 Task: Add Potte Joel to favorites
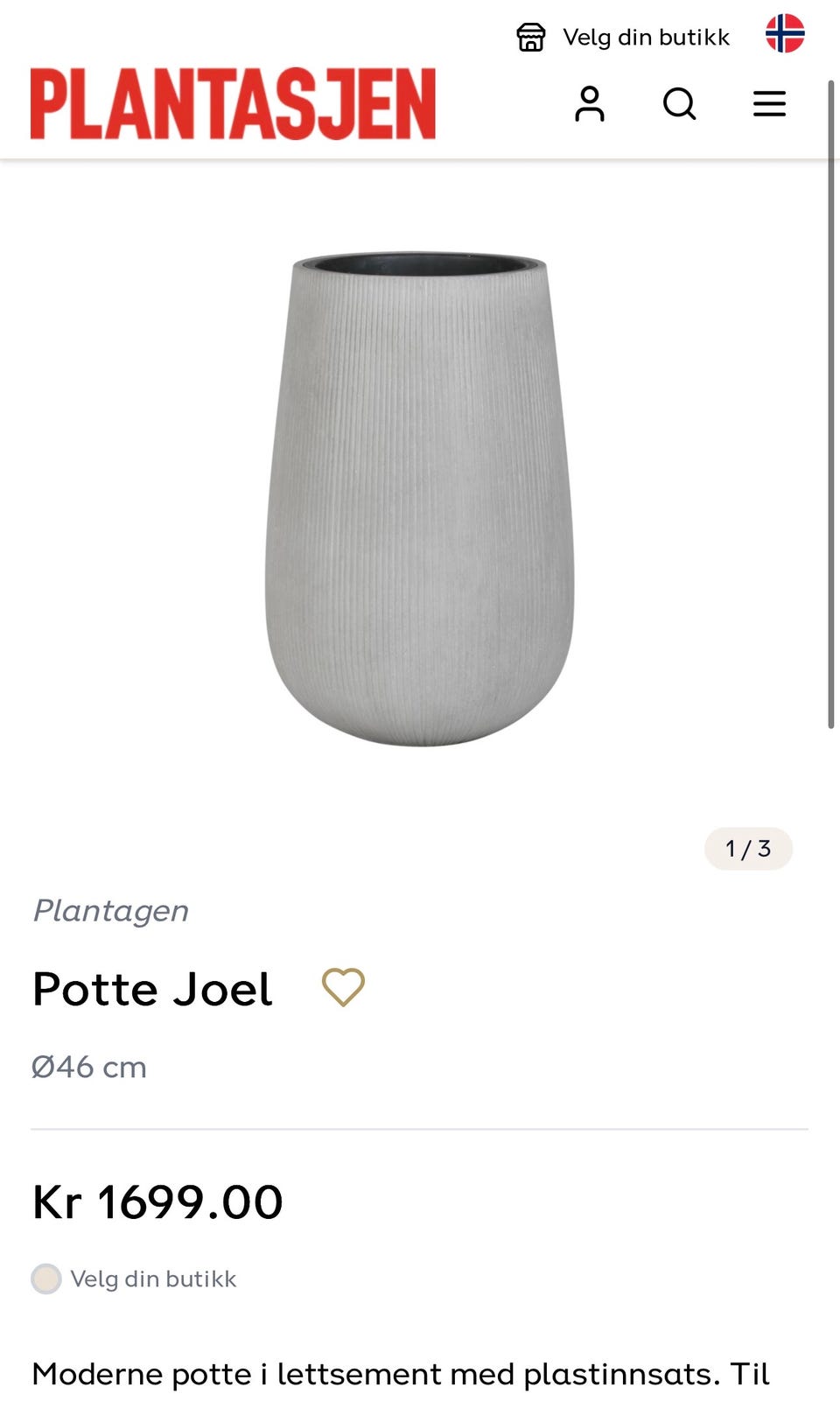(343, 988)
